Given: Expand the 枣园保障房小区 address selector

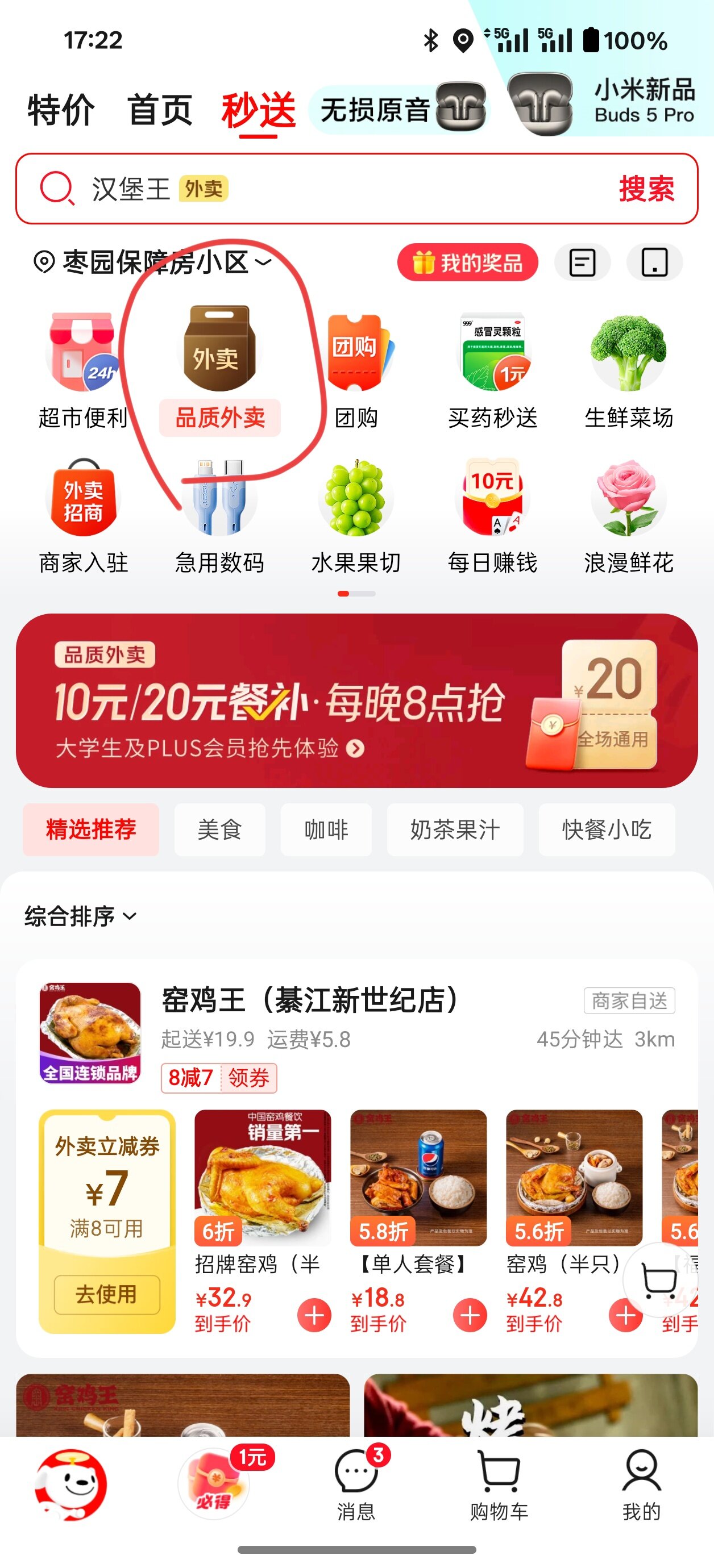Looking at the screenshot, I should tap(152, 262).
